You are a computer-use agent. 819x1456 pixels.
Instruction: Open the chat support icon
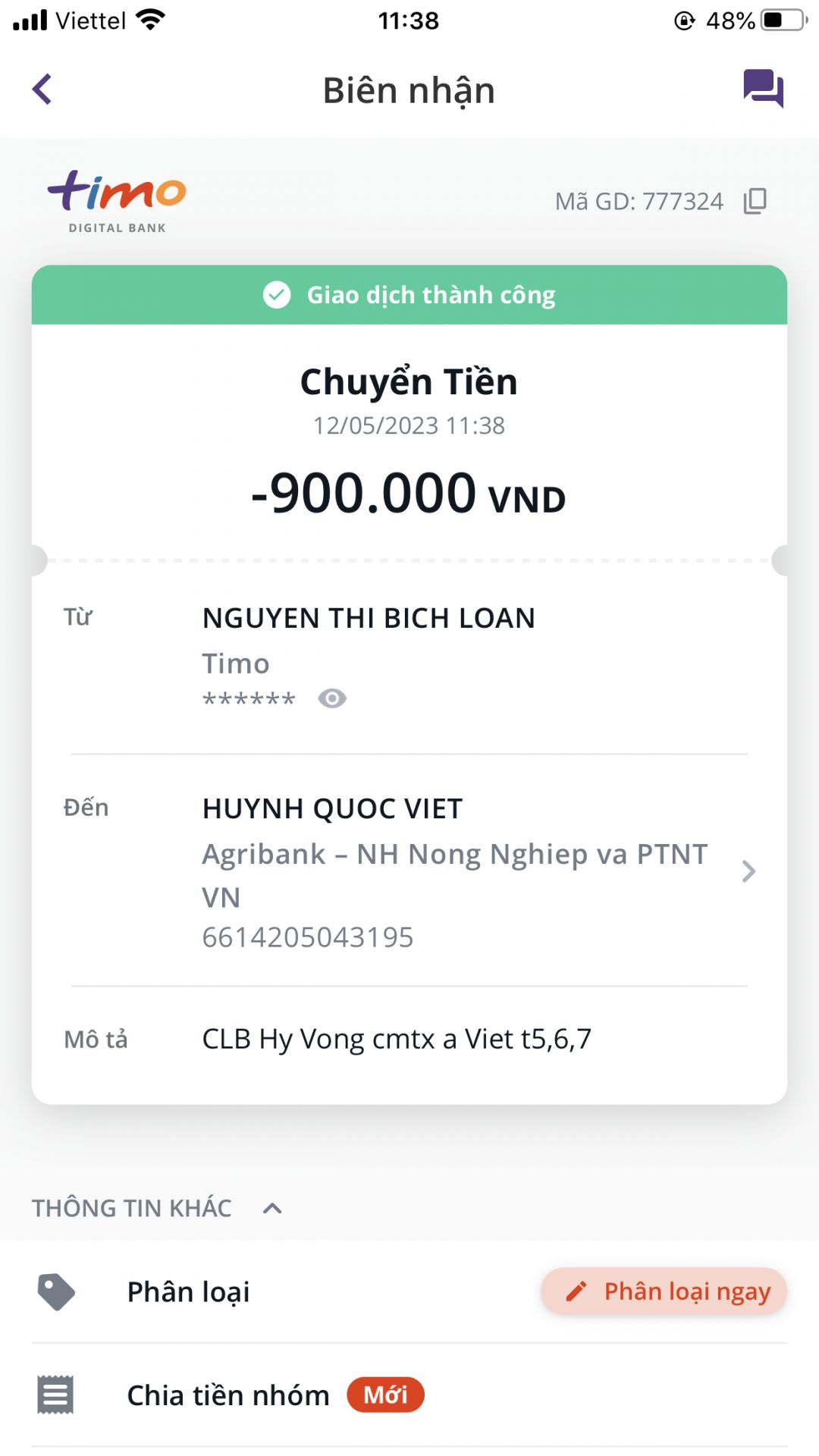pyautogui.click(x=763, y=89)
